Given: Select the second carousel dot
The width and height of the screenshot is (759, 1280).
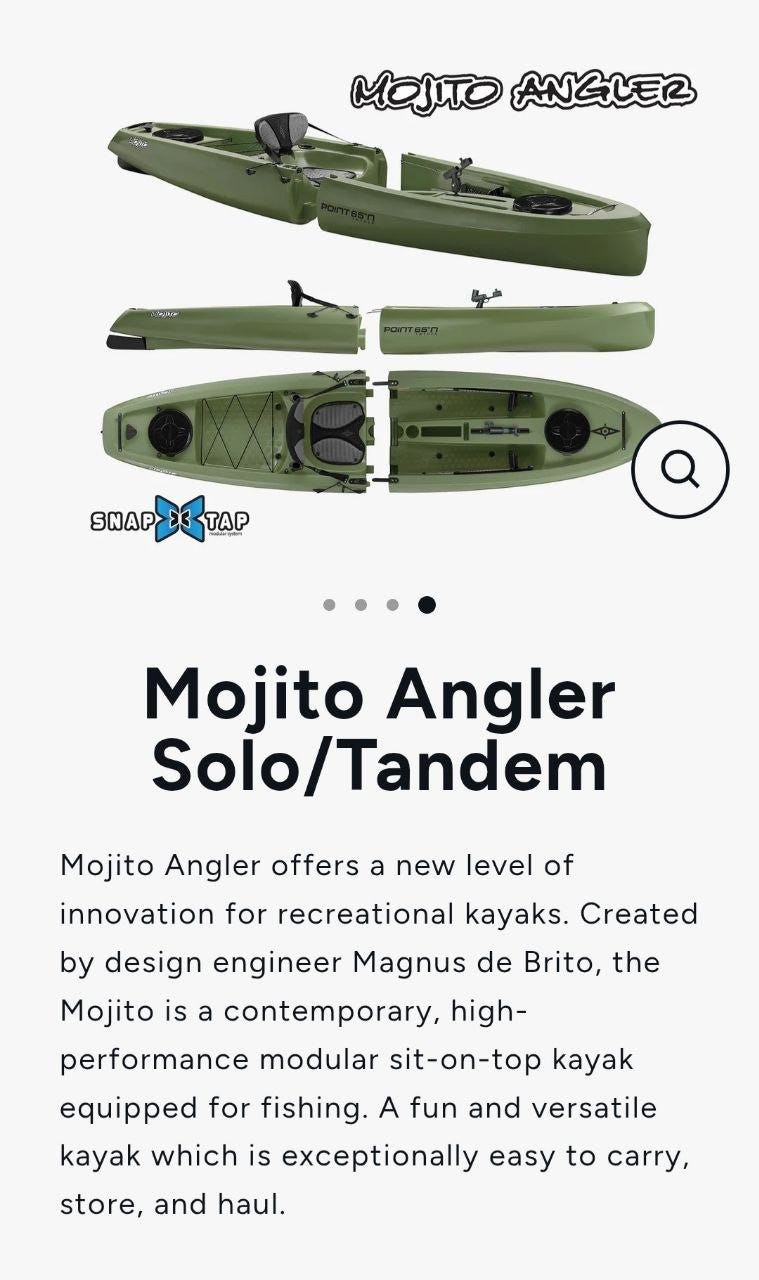Looking at the screenshot, I should point(361,604).
